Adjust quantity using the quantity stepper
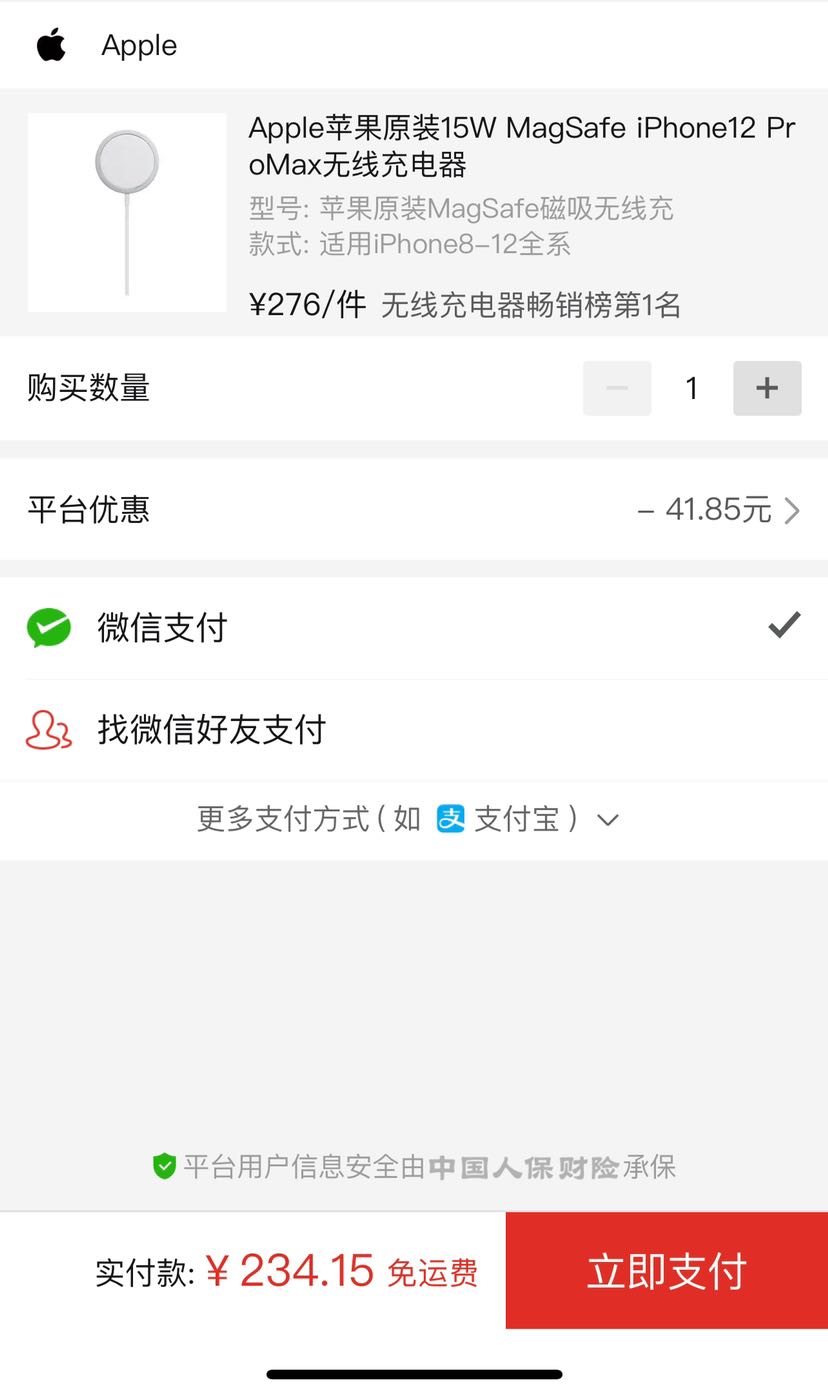The width and height of the screenshot is (828, 1394). (x=691, y=388)
